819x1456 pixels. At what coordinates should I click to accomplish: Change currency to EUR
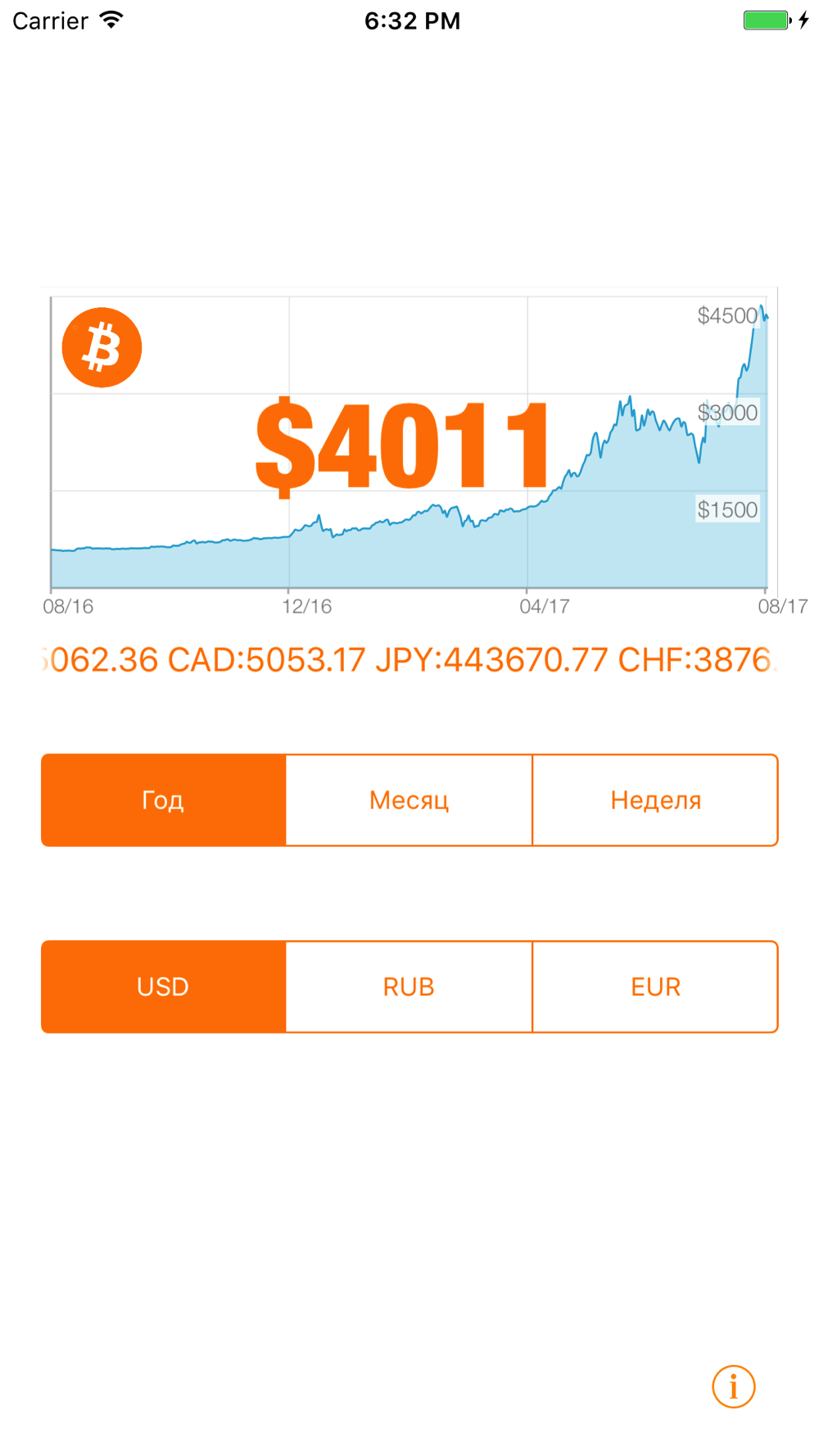coord(655,987)
